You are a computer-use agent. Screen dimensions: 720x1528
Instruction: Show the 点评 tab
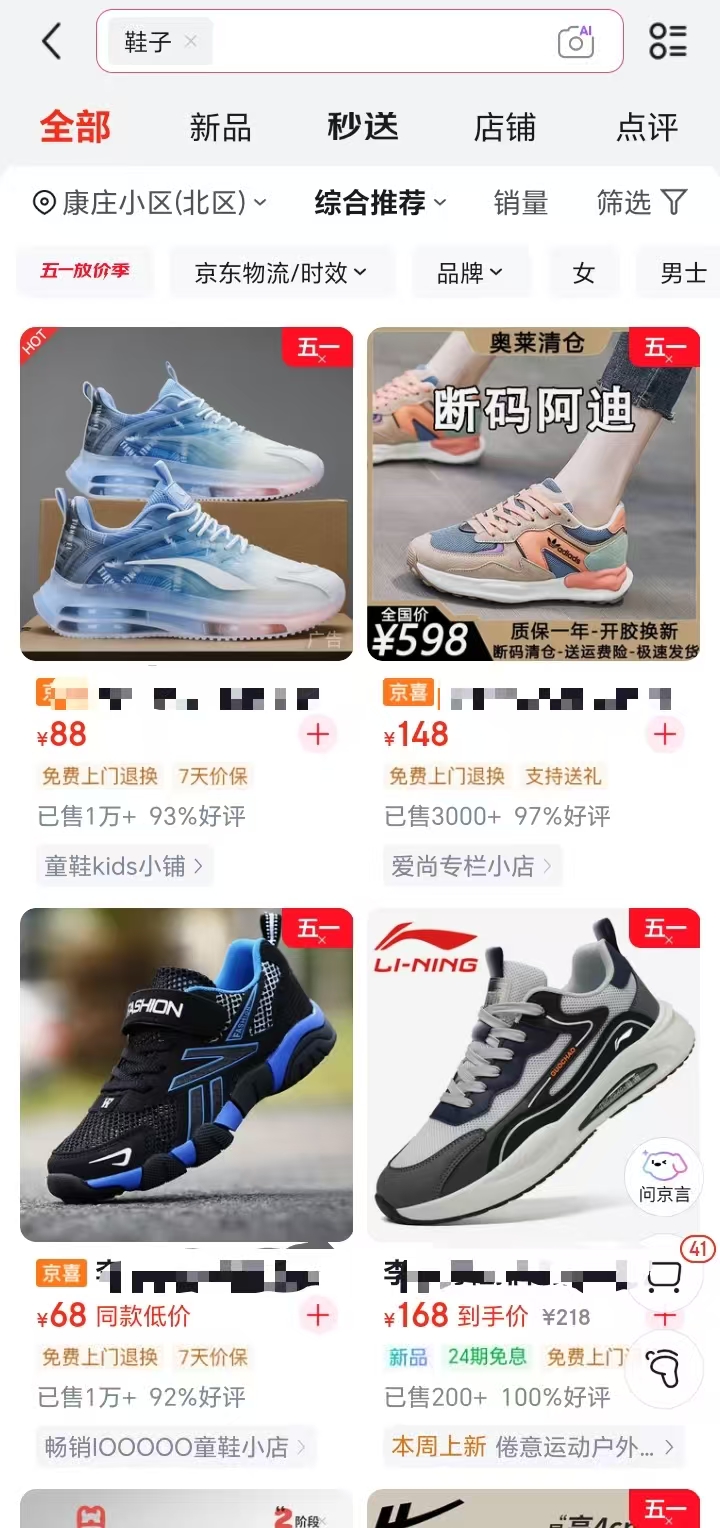coord(647,128)
